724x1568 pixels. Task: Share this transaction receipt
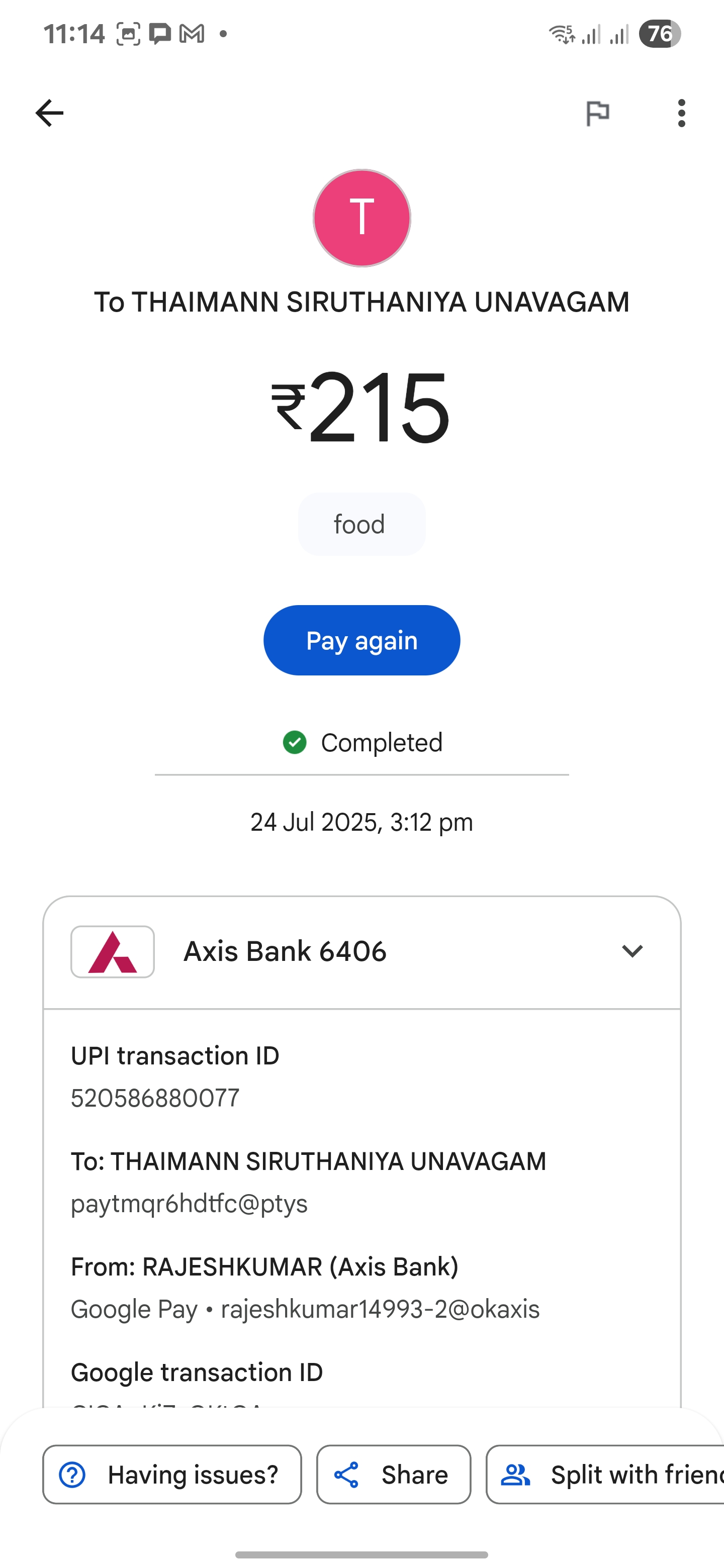[x=393, y=1474]
